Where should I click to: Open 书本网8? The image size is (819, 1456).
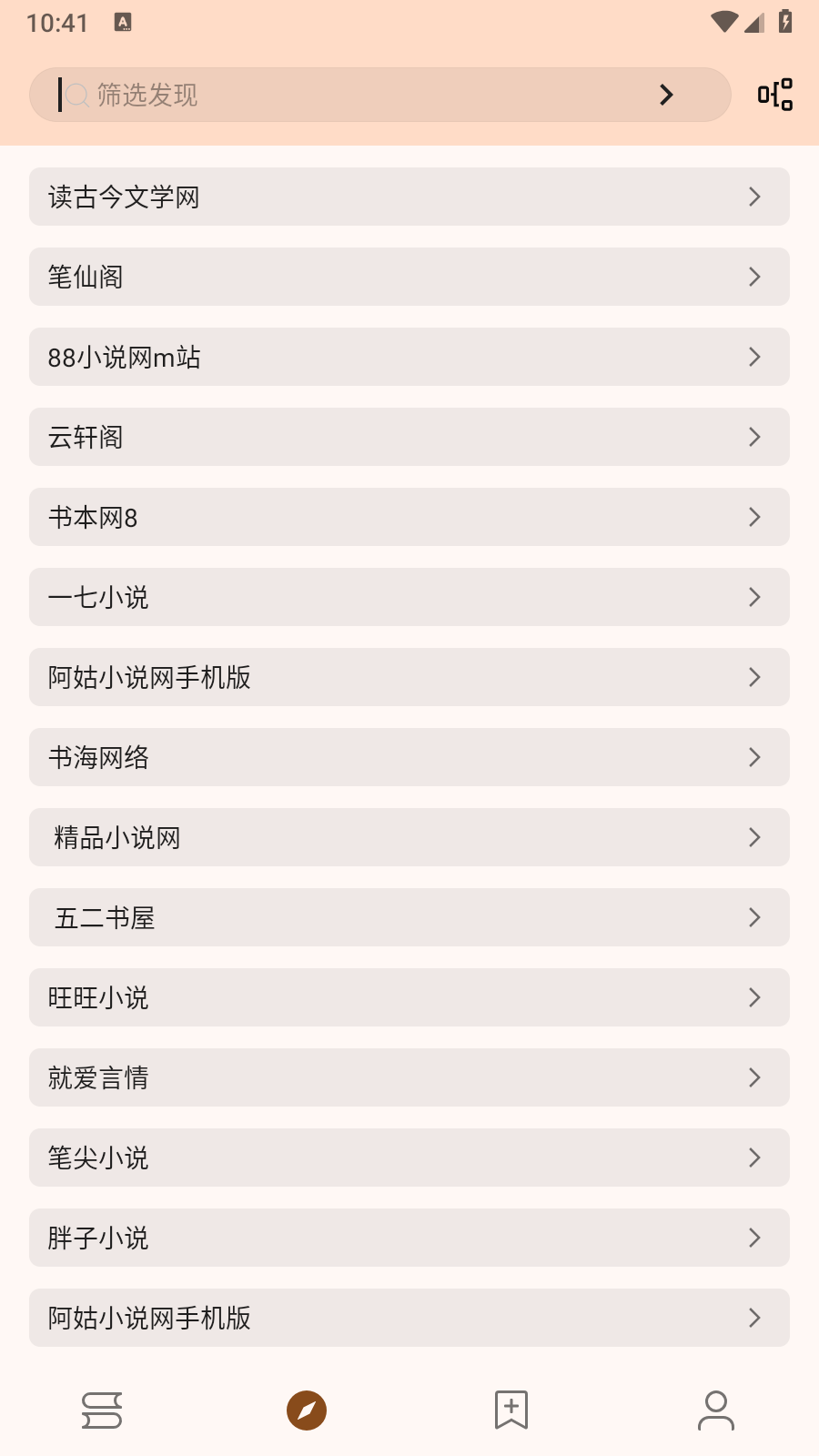click(409, 517)
